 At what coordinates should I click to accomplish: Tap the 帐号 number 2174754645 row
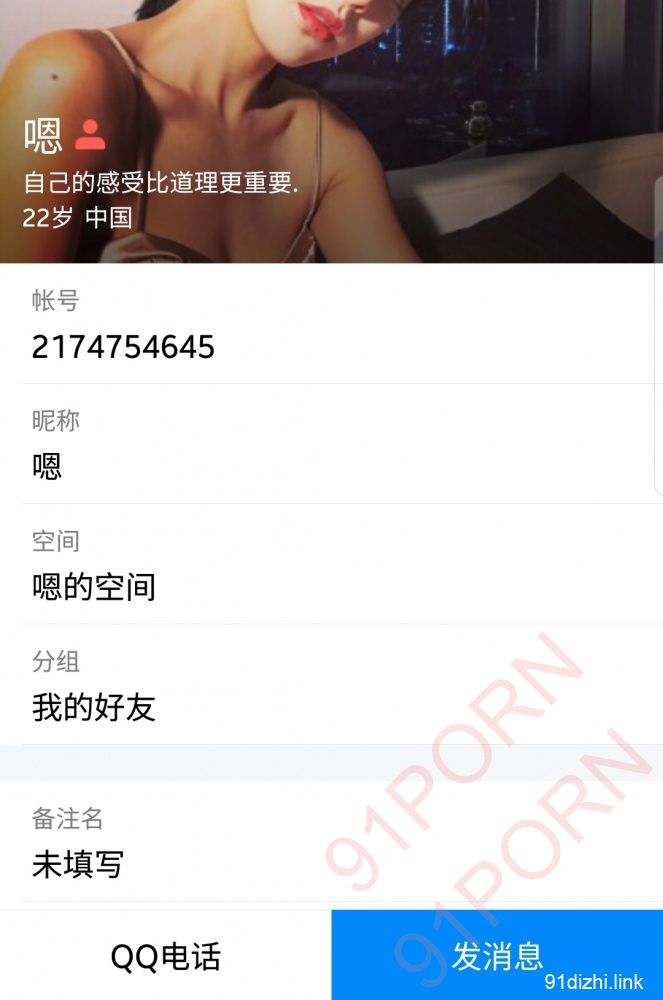pyautogui.click(x=330, y=326)
